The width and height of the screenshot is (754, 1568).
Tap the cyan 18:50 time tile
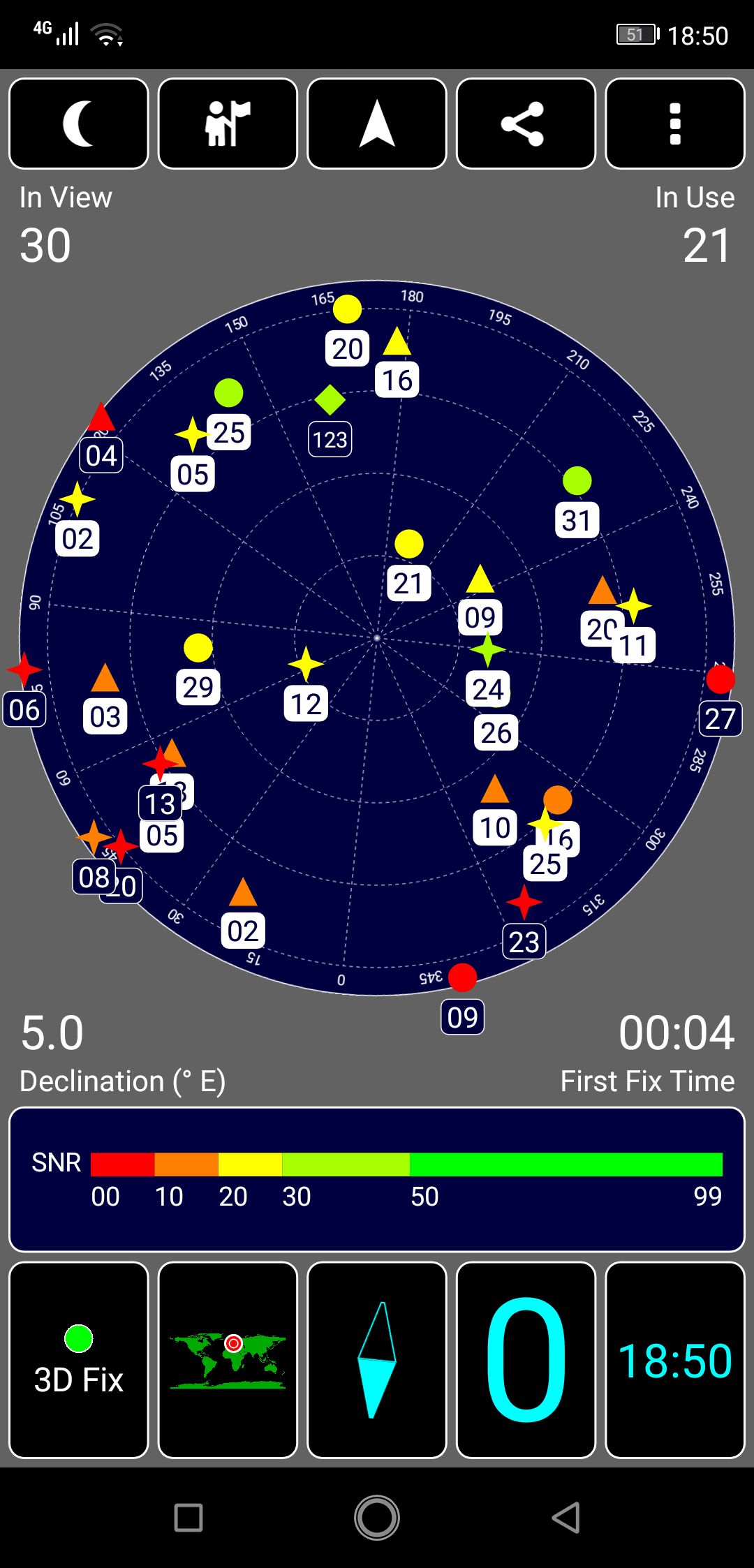coord(675,1360)
